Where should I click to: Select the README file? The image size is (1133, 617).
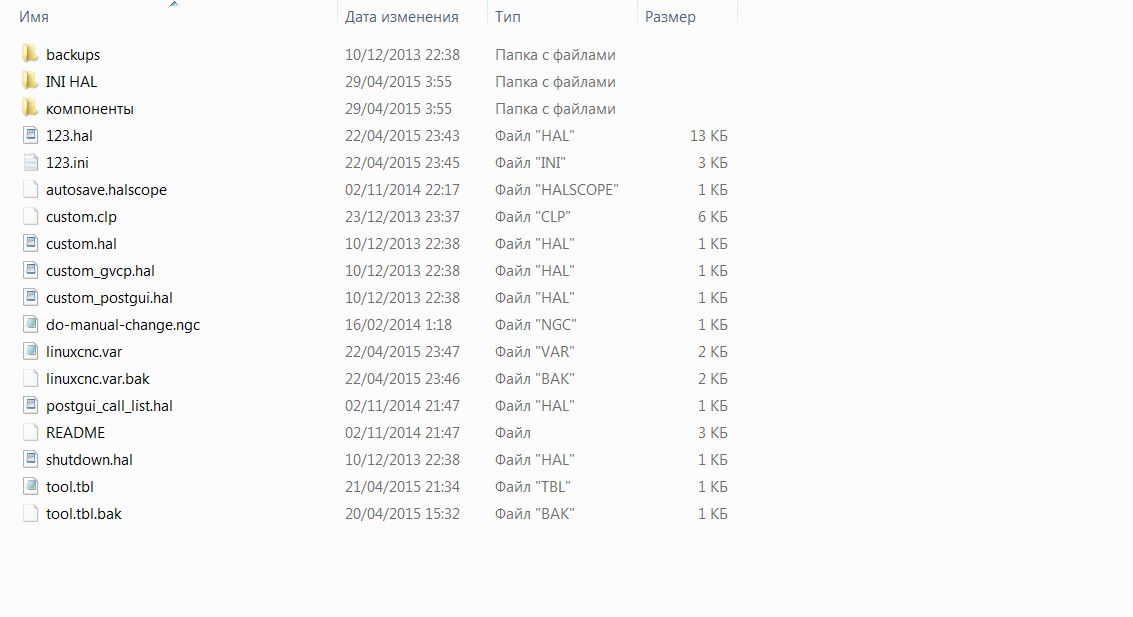click(x=75, y=433)
